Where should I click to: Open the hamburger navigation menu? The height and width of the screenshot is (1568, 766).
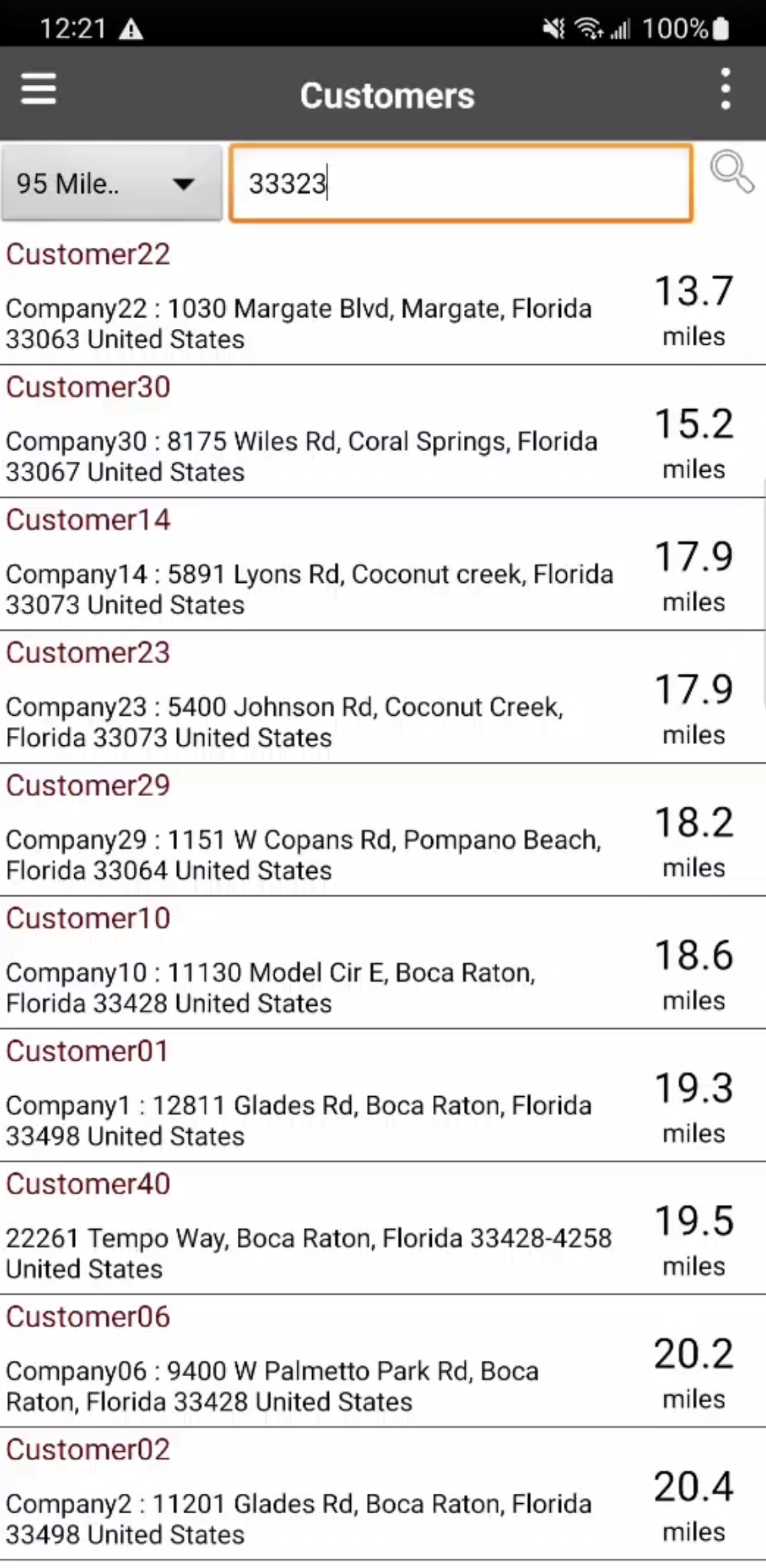coord(39,90)
